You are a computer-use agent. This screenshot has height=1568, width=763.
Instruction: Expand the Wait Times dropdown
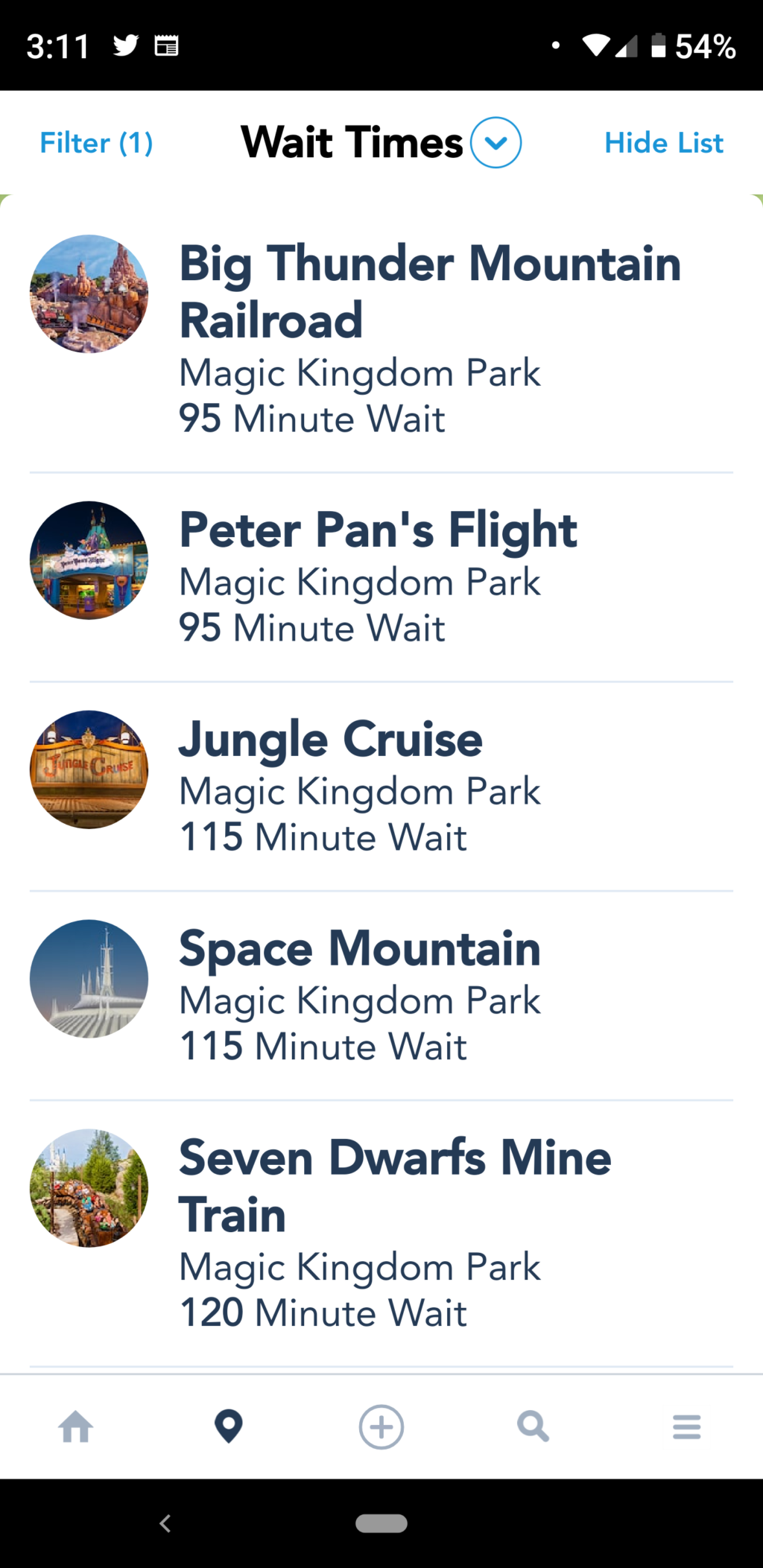(x=496, y=143)
